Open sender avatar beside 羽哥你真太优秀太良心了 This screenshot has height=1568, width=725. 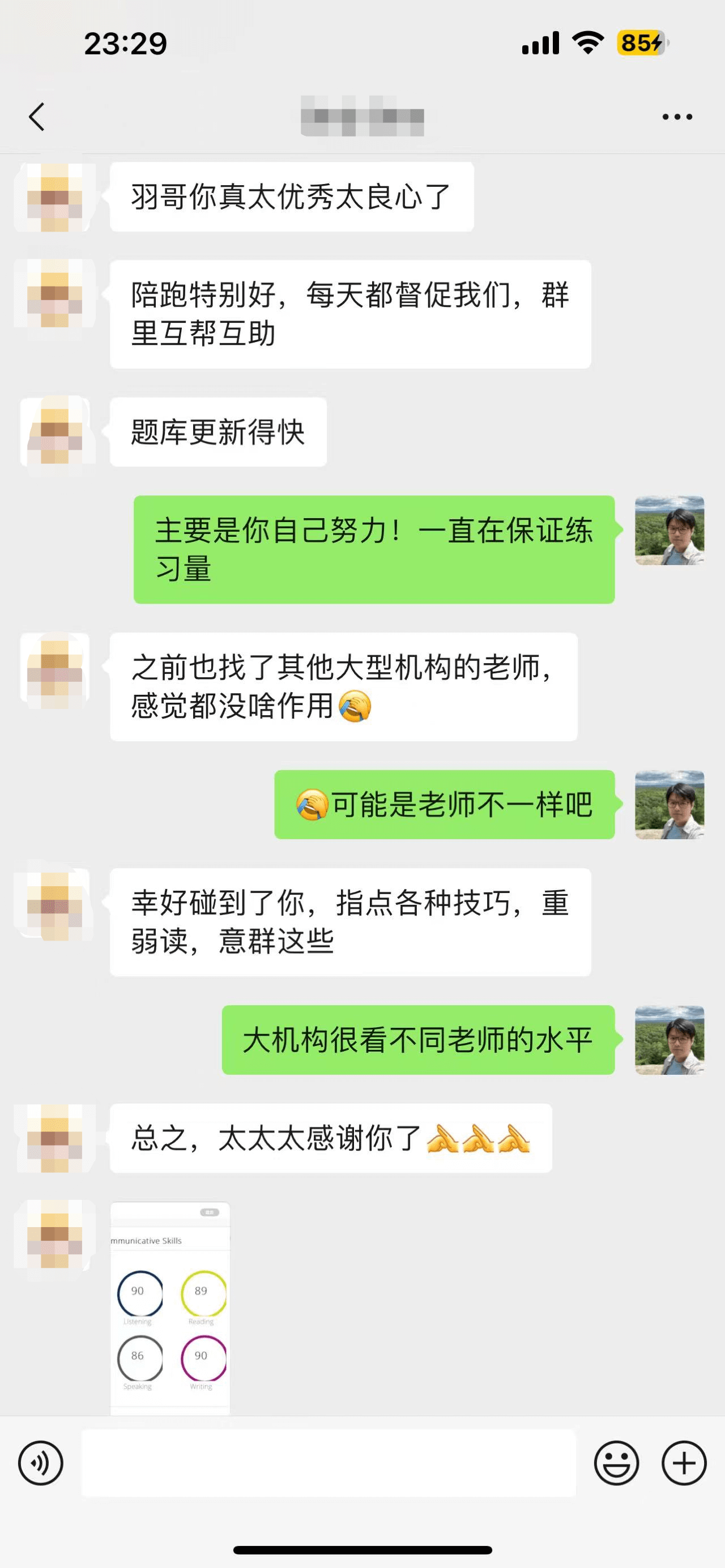[x=55, y=197]
